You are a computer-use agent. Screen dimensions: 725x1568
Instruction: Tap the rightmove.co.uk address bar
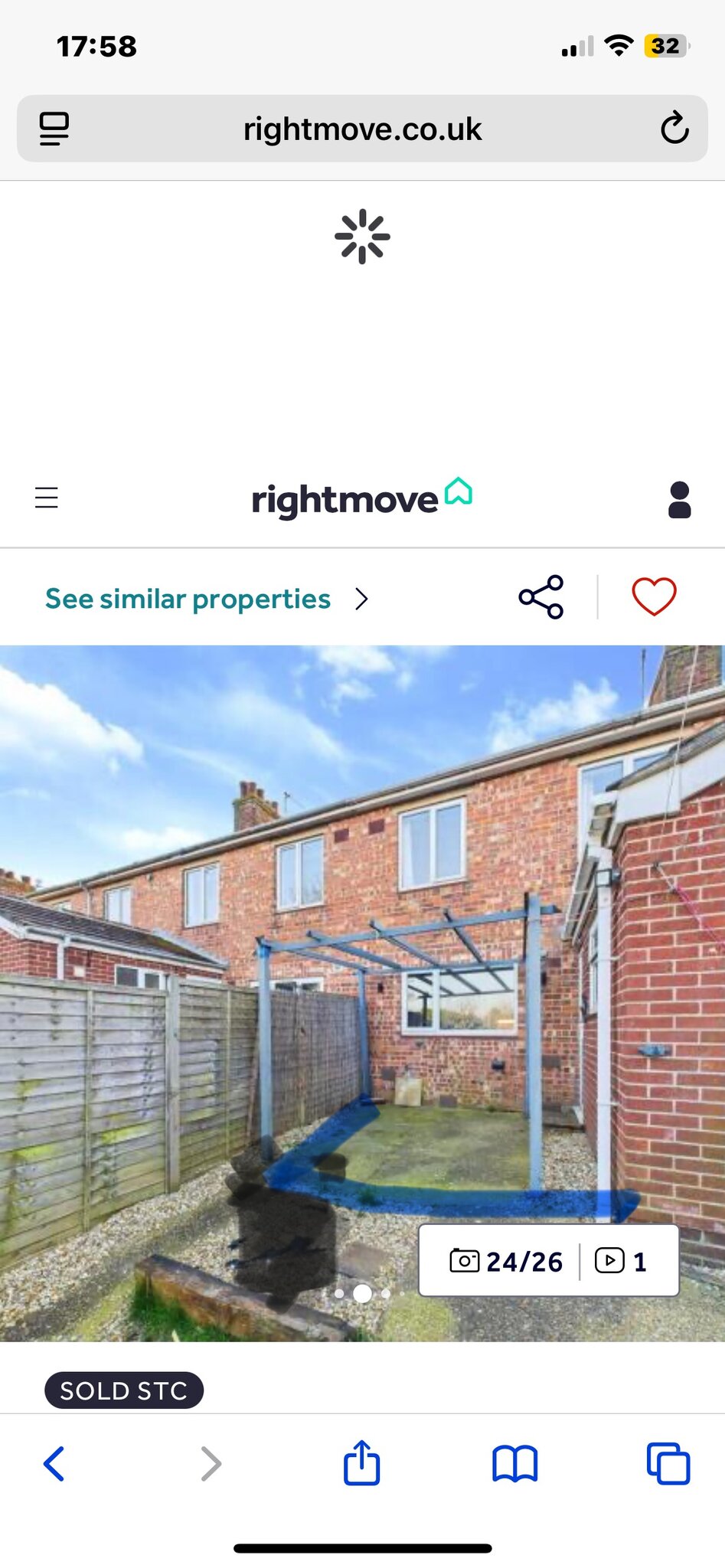click(362, 129)
